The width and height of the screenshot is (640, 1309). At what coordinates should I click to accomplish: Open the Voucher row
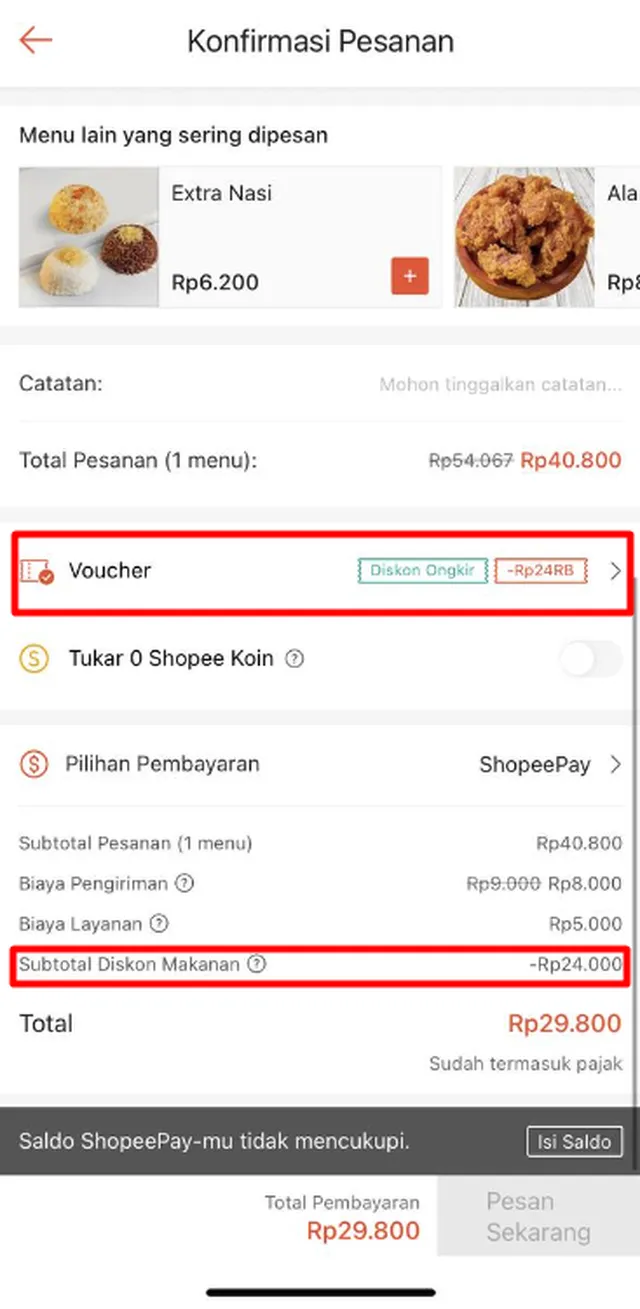[320, 571]
